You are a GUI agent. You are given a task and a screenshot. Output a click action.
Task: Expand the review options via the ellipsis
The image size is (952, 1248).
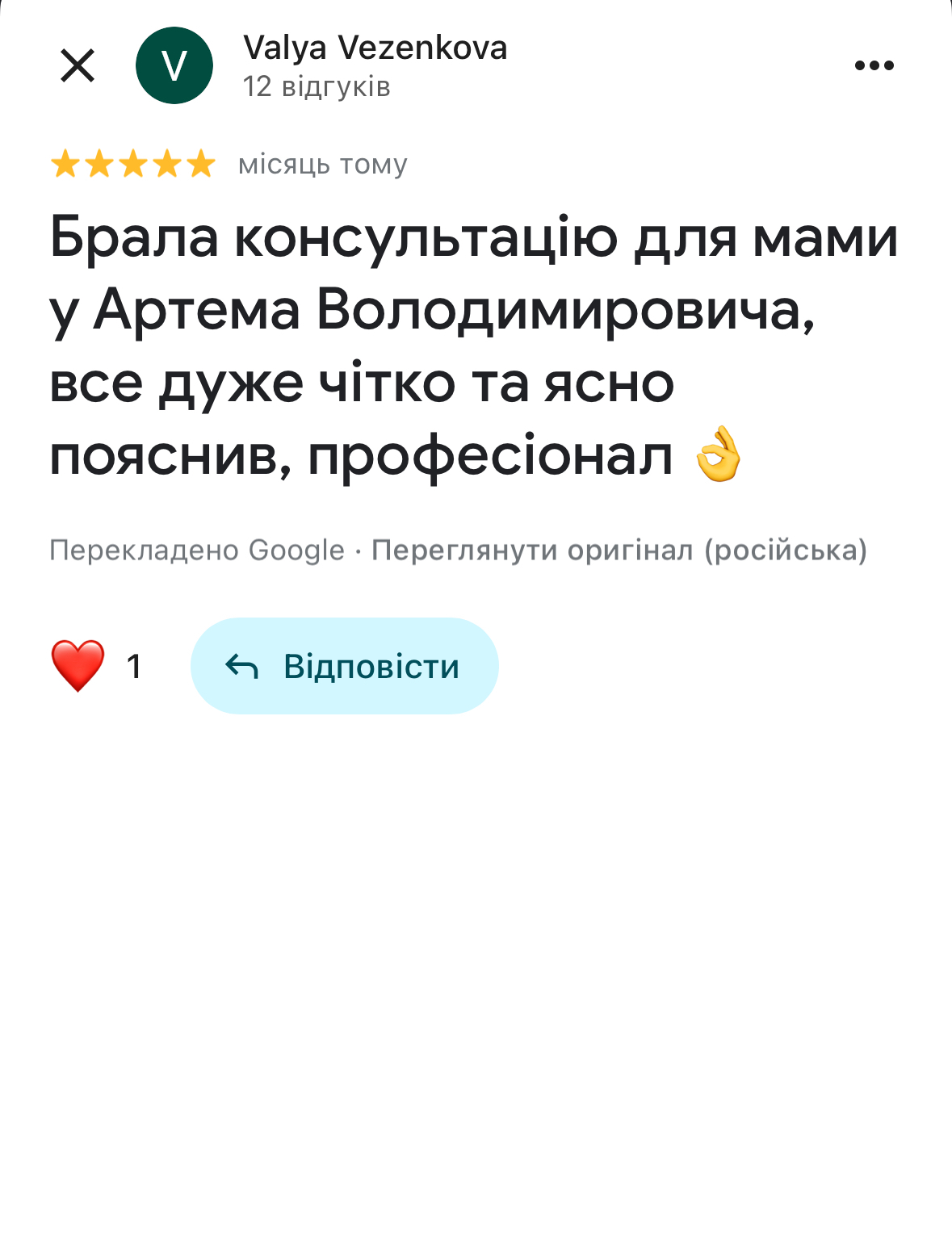pos(875,65)
